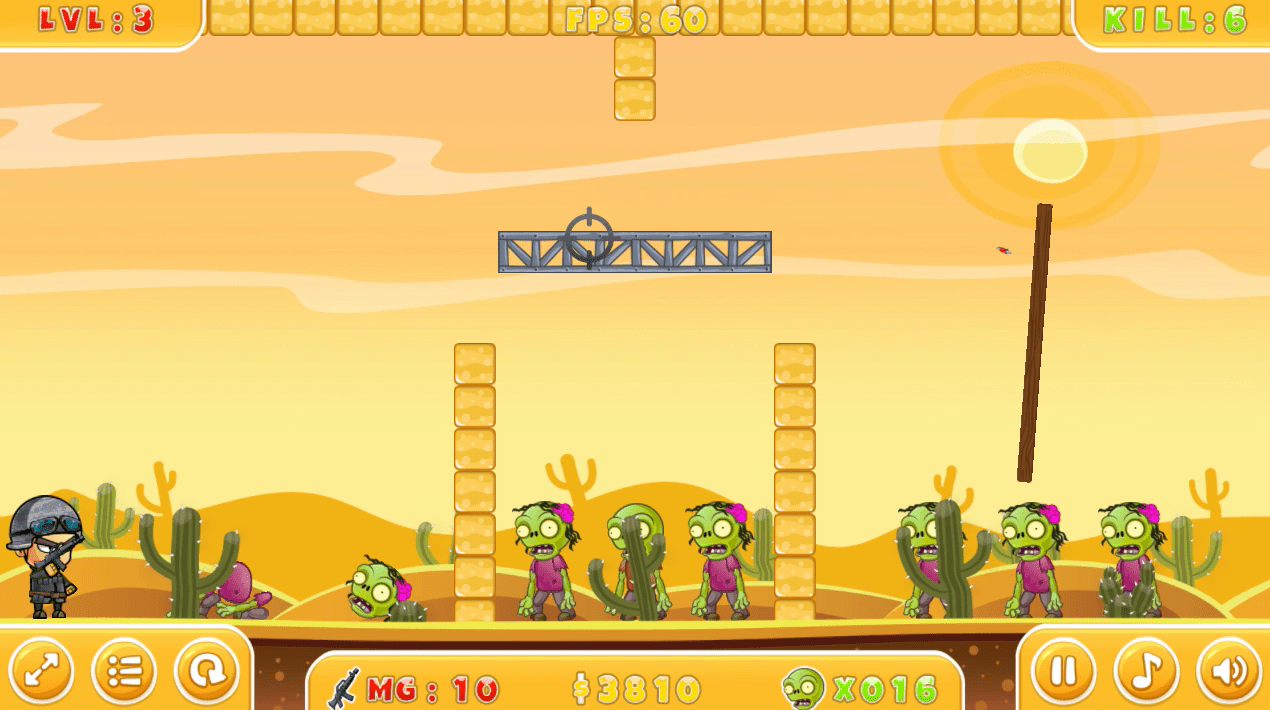The image size is (1270, 710).
Task: Restart the current level
Action: tap(207, 671)
